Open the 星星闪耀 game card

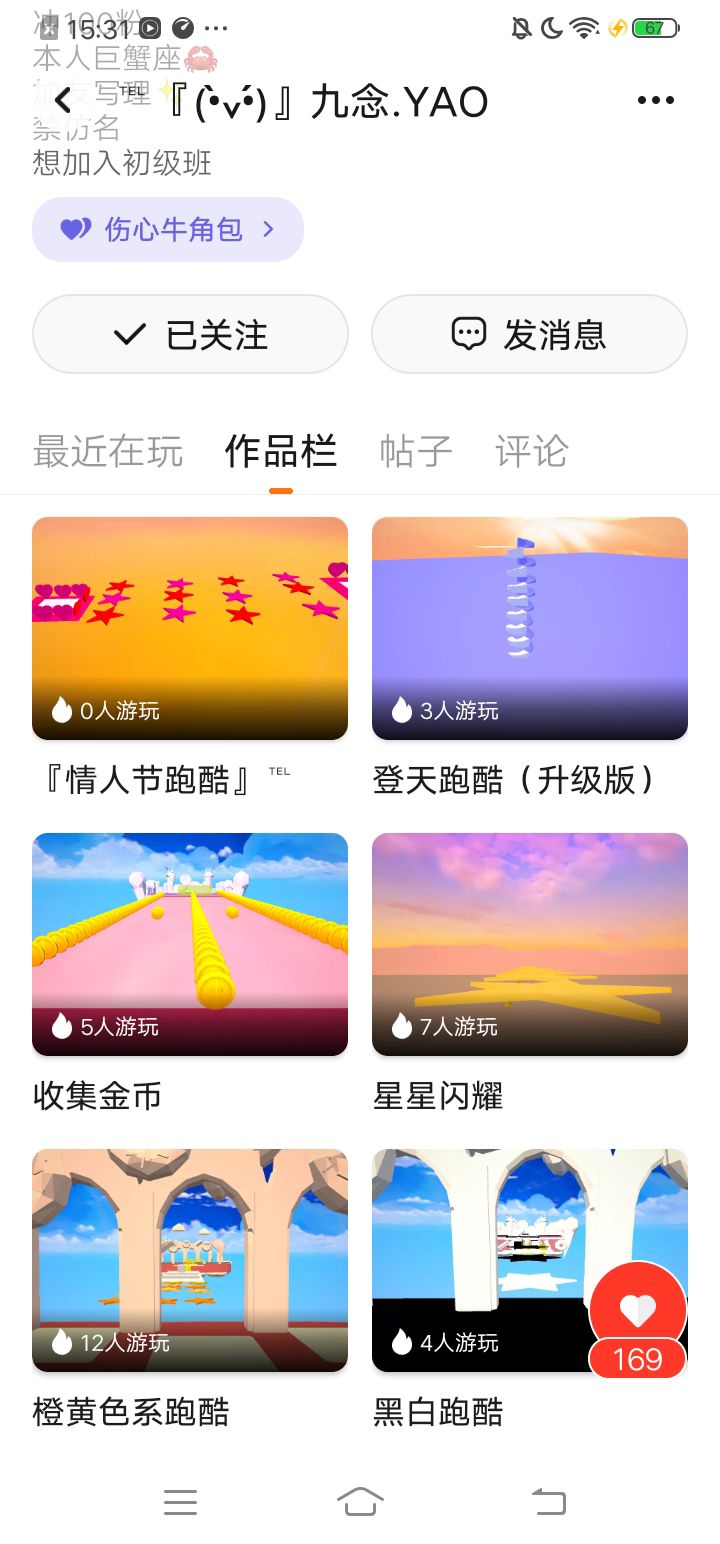(529, 944)
